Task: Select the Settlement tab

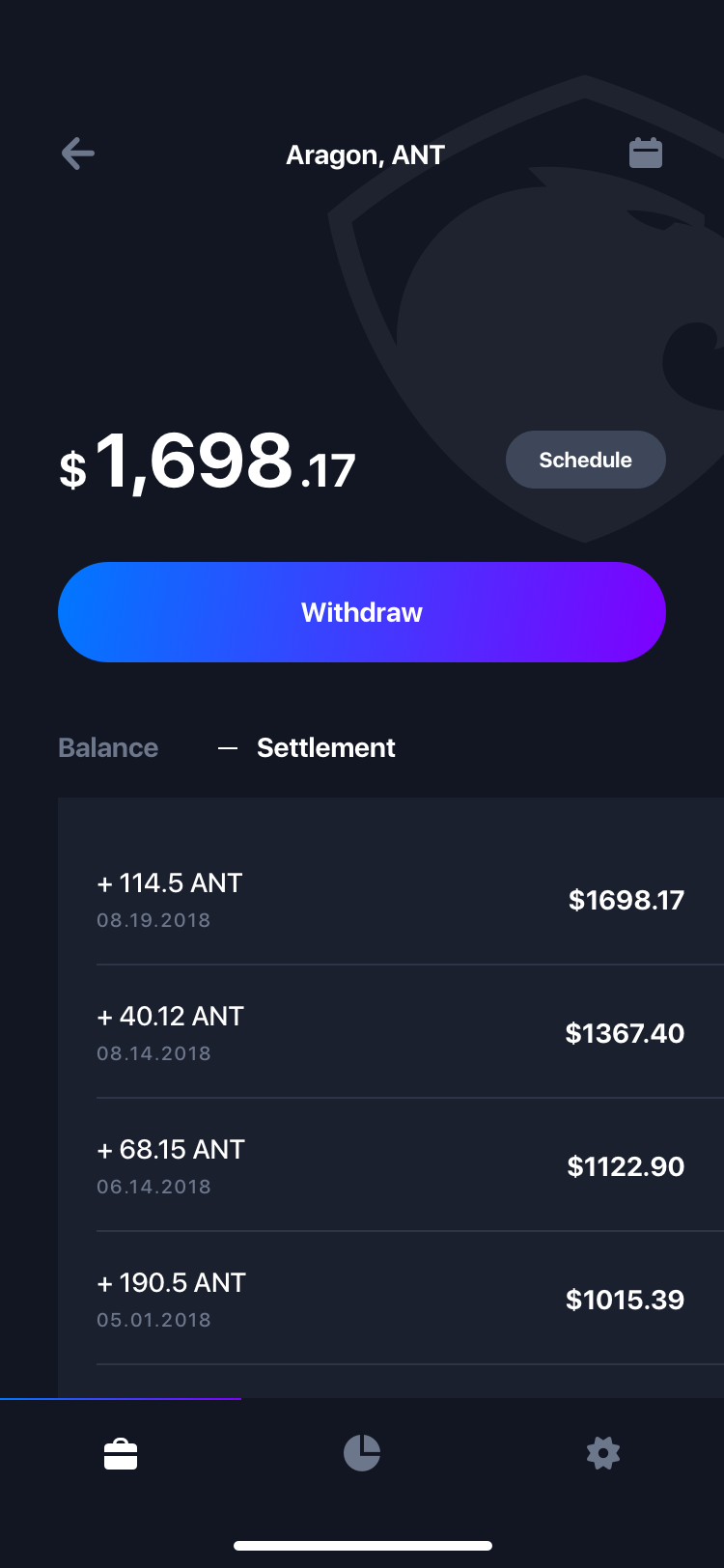Action: [326, 747]
